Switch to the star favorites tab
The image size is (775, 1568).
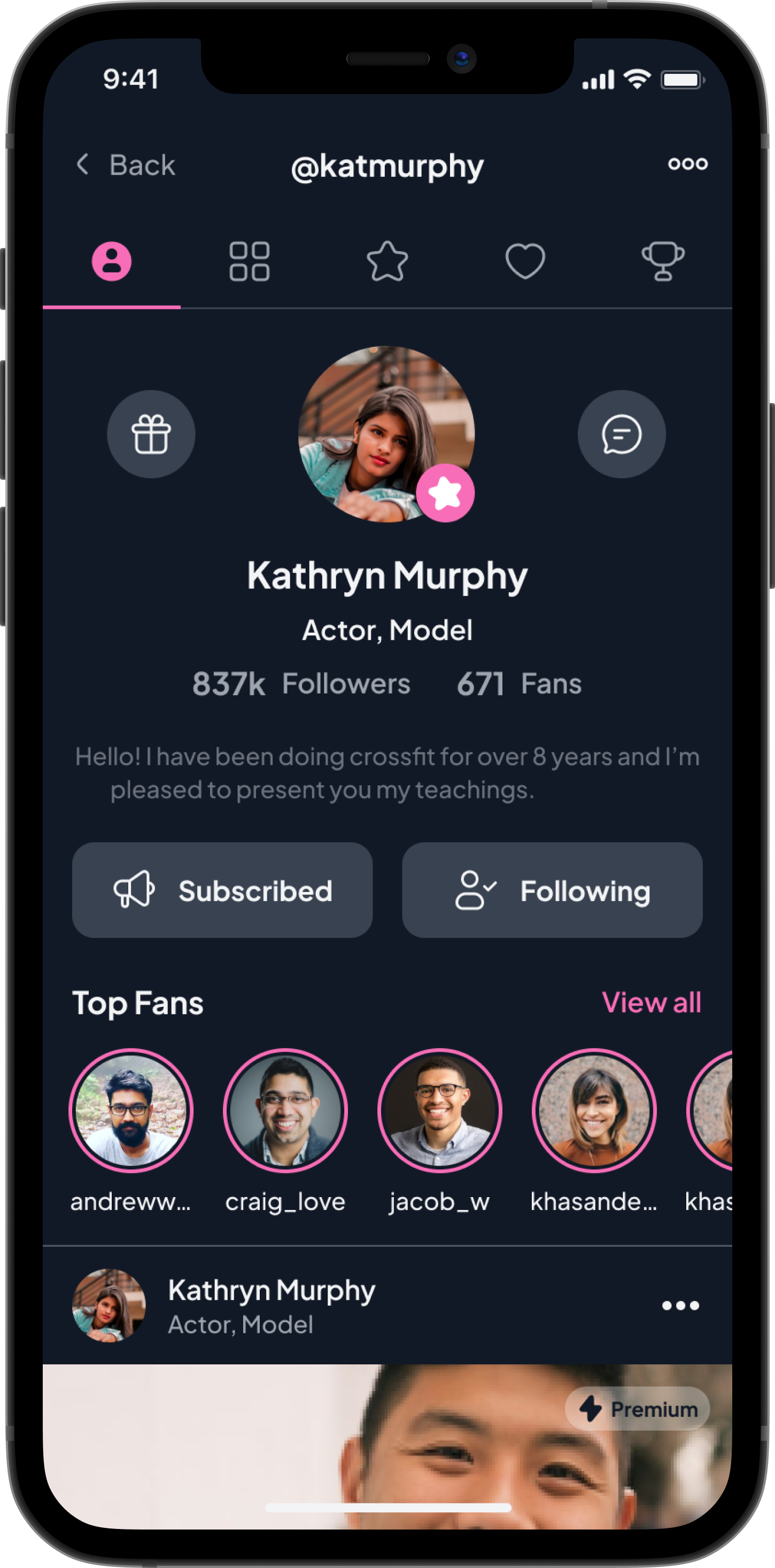pos(387,261)
